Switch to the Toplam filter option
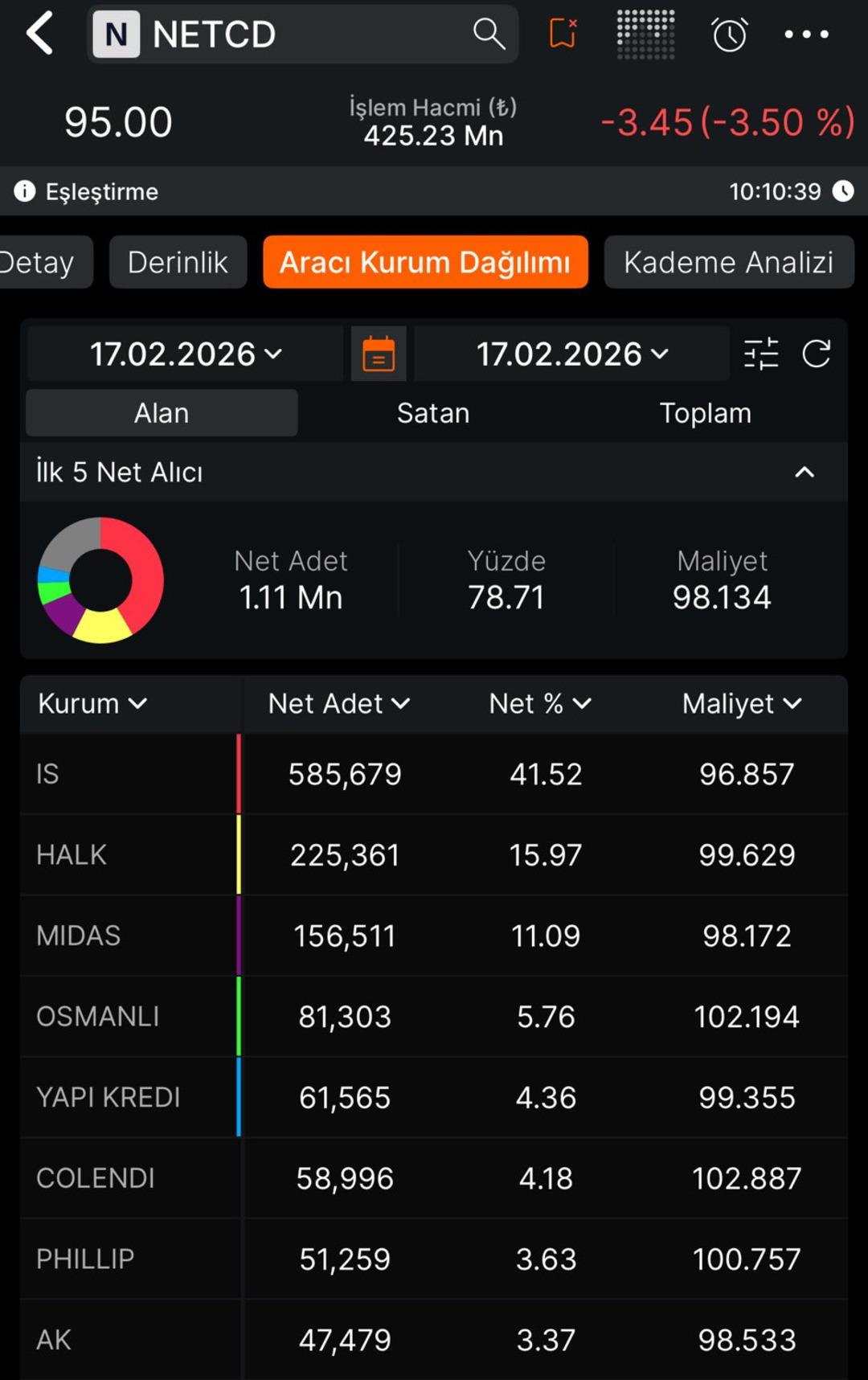This screenshot has width=868, height=1380. [x=706, y=412]
